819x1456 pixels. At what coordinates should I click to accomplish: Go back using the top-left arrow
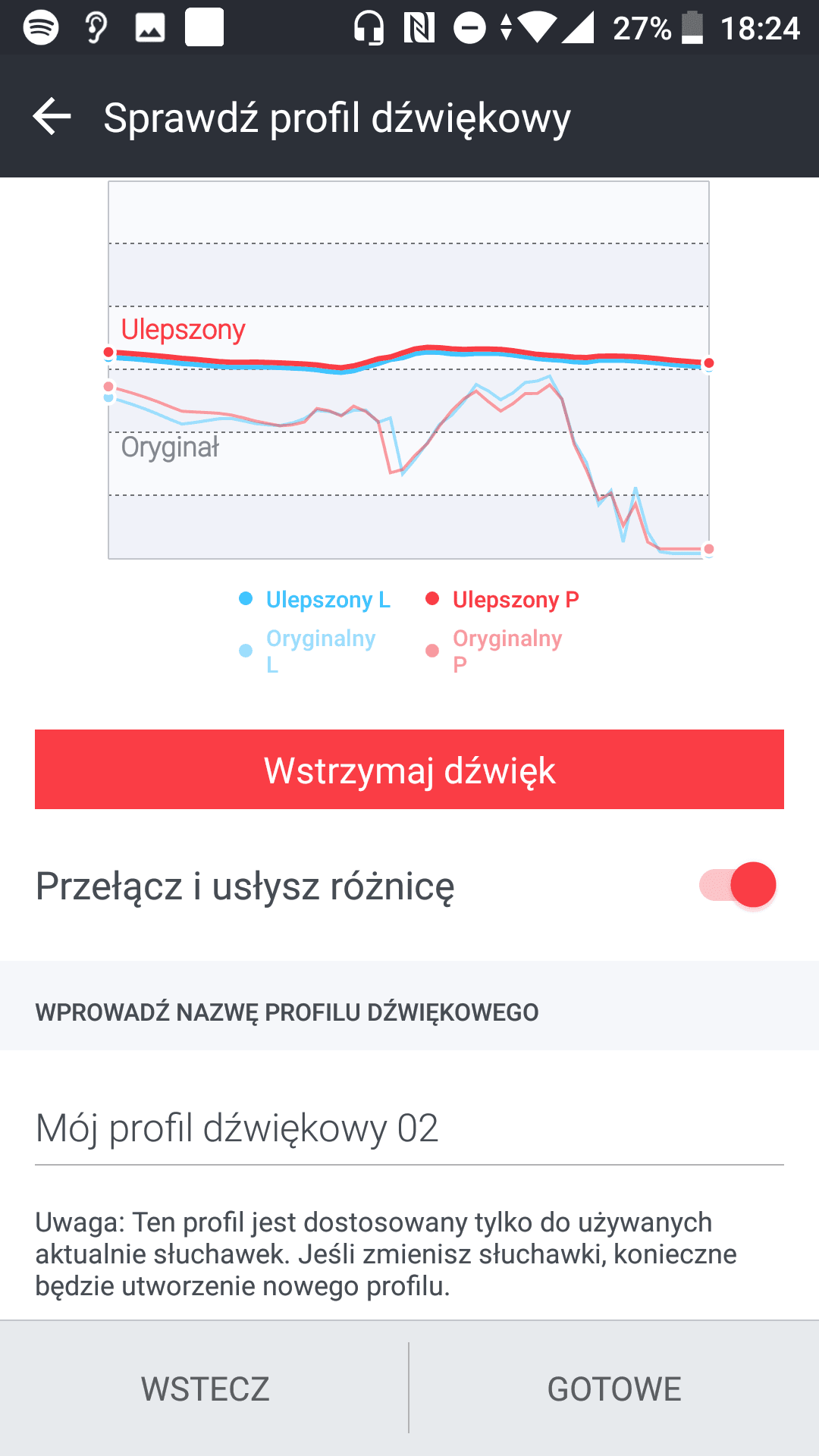pos(52,117)
